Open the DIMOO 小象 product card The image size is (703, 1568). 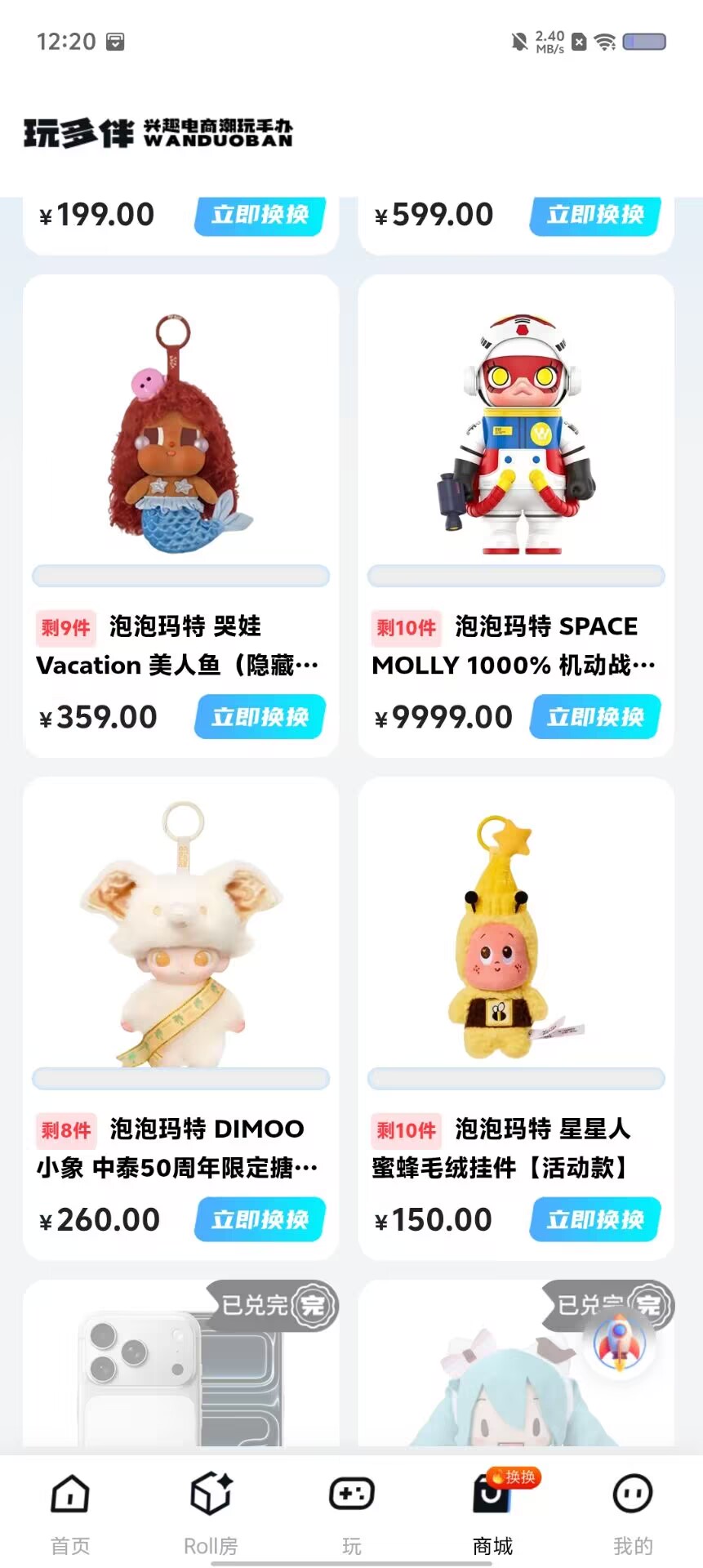point(180,1018)
